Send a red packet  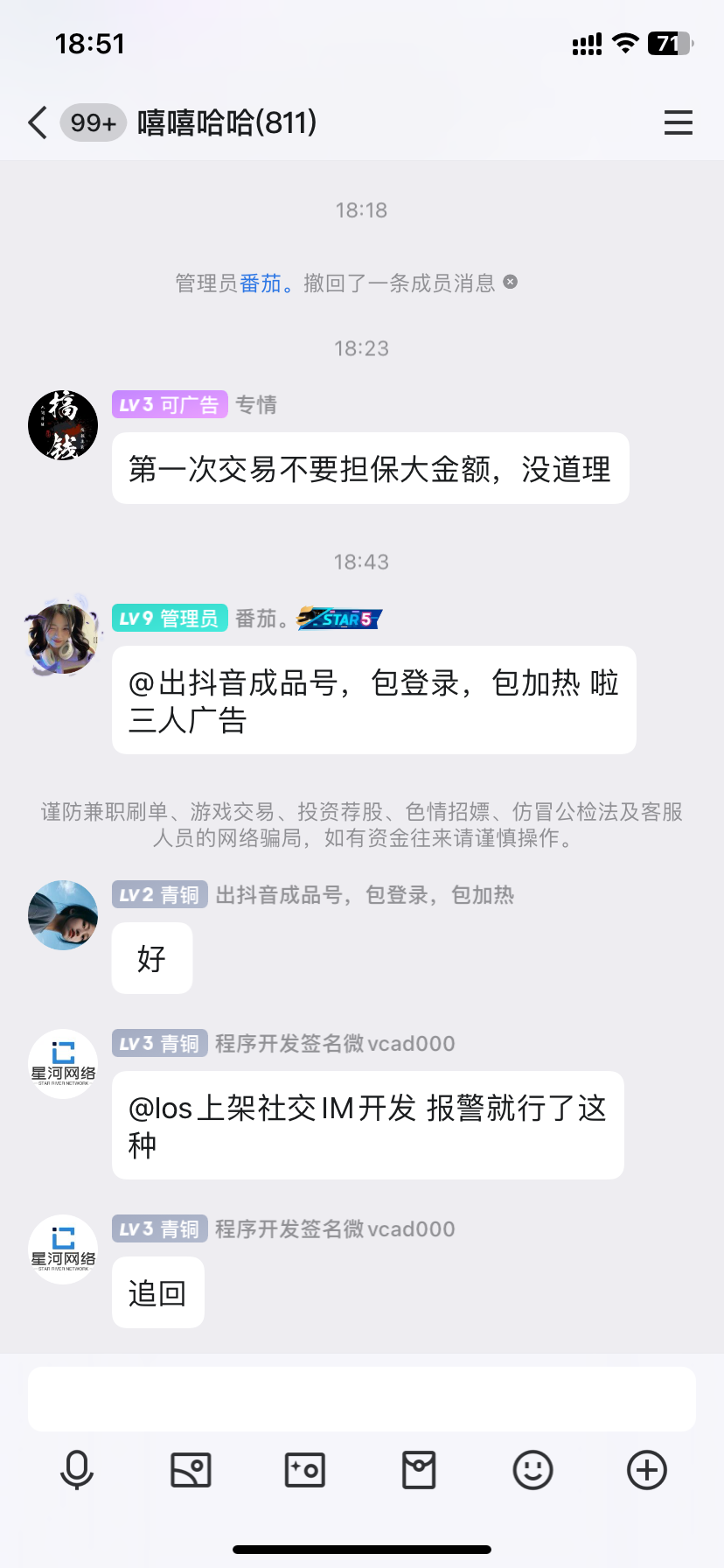419,1470
